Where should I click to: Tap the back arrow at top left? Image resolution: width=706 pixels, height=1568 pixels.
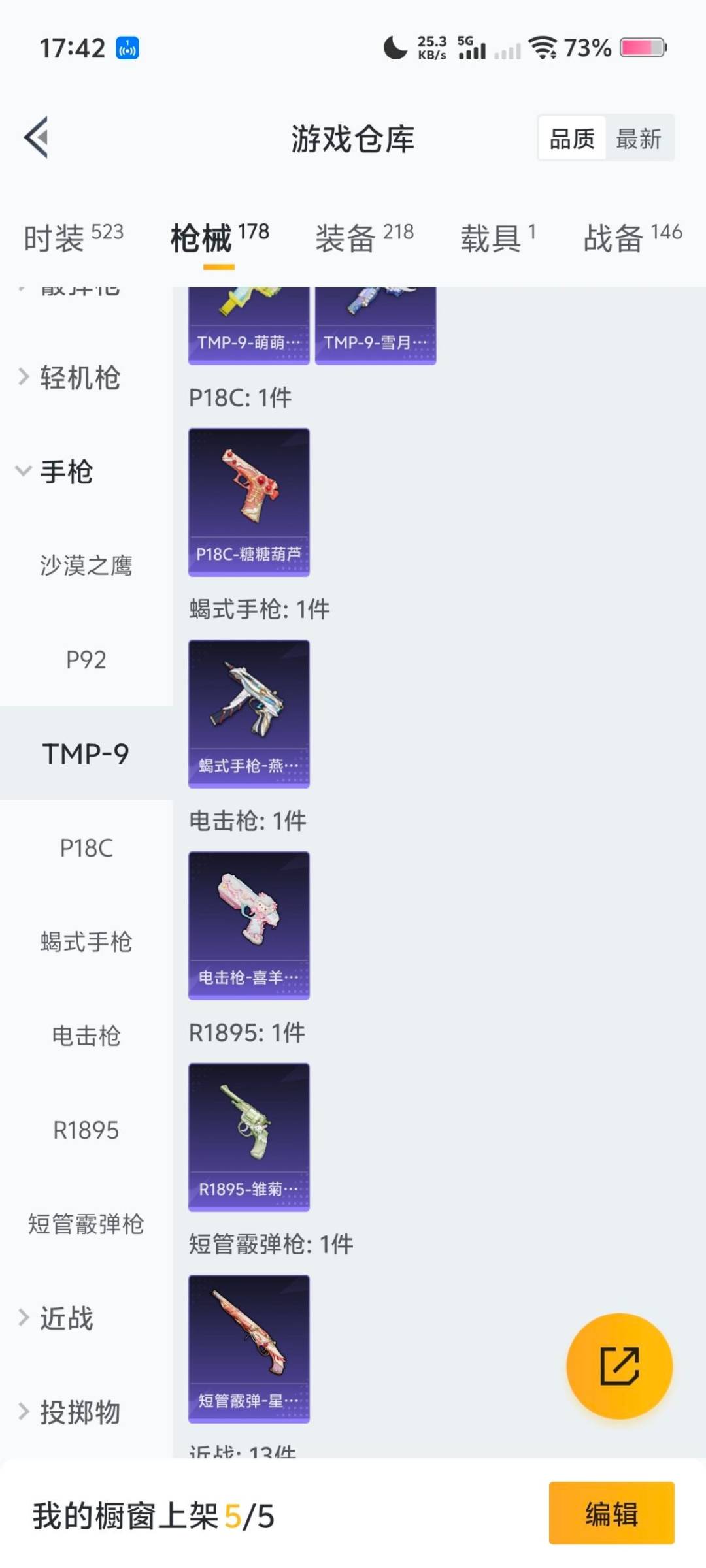(36, 137)
